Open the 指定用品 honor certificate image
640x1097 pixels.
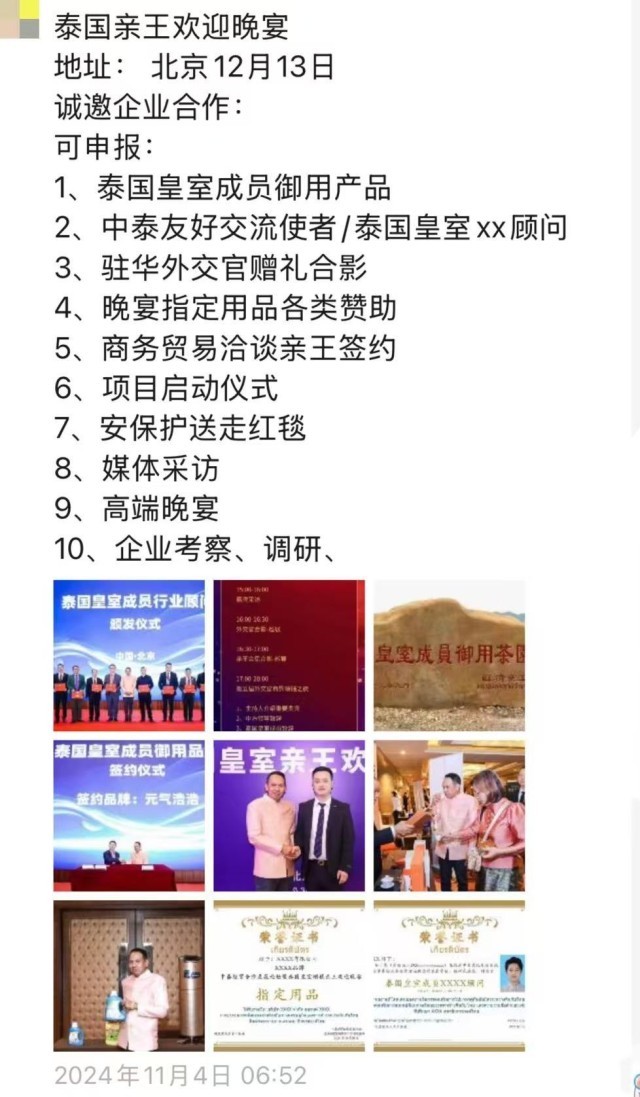(289, 975)
